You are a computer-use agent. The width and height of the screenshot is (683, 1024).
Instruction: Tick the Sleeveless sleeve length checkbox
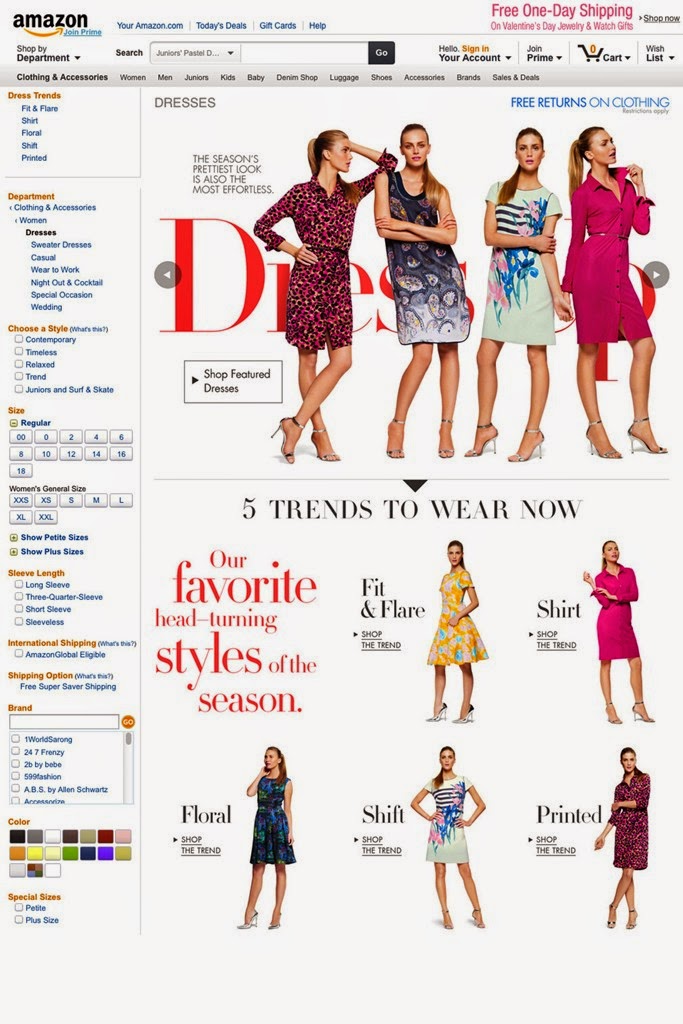[19, 621]
